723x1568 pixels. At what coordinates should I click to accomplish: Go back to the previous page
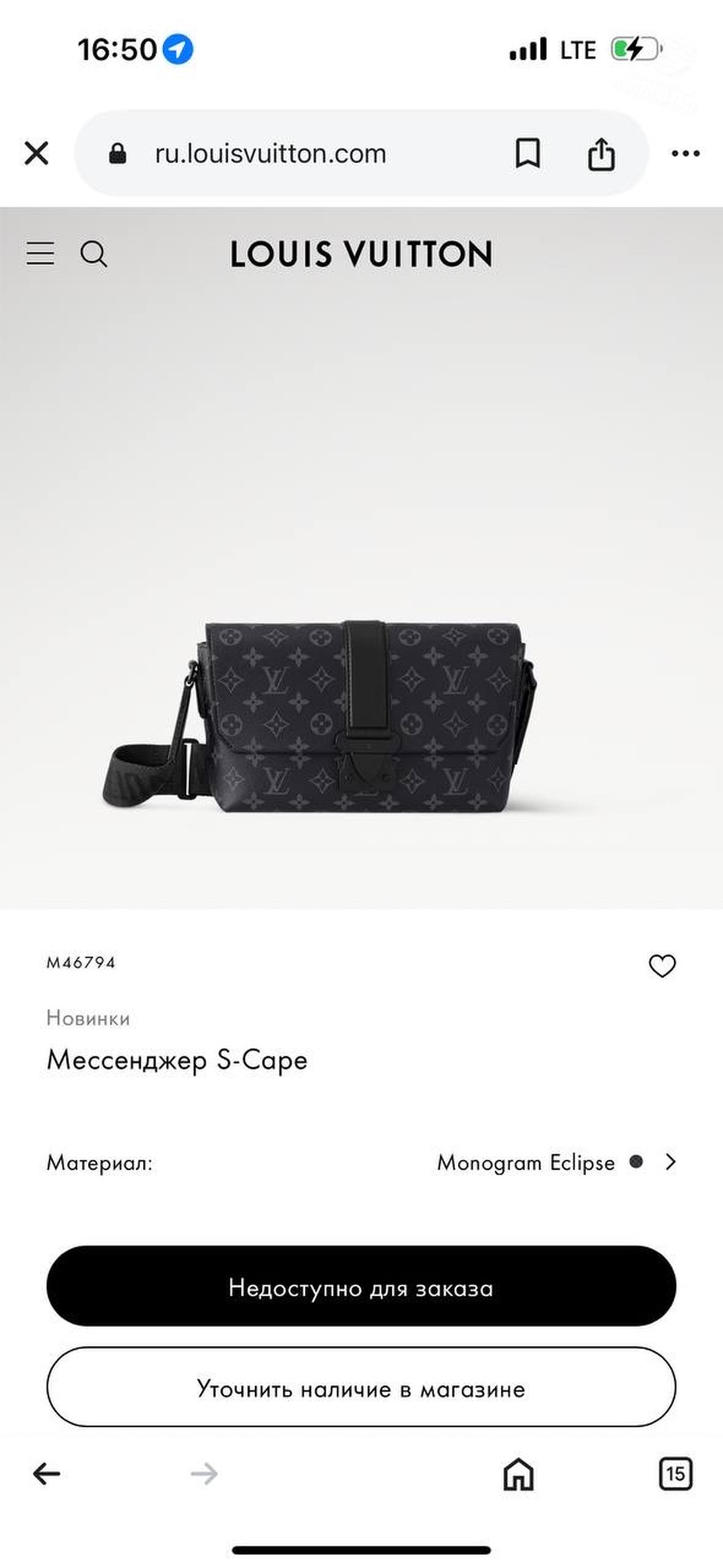47,1474
